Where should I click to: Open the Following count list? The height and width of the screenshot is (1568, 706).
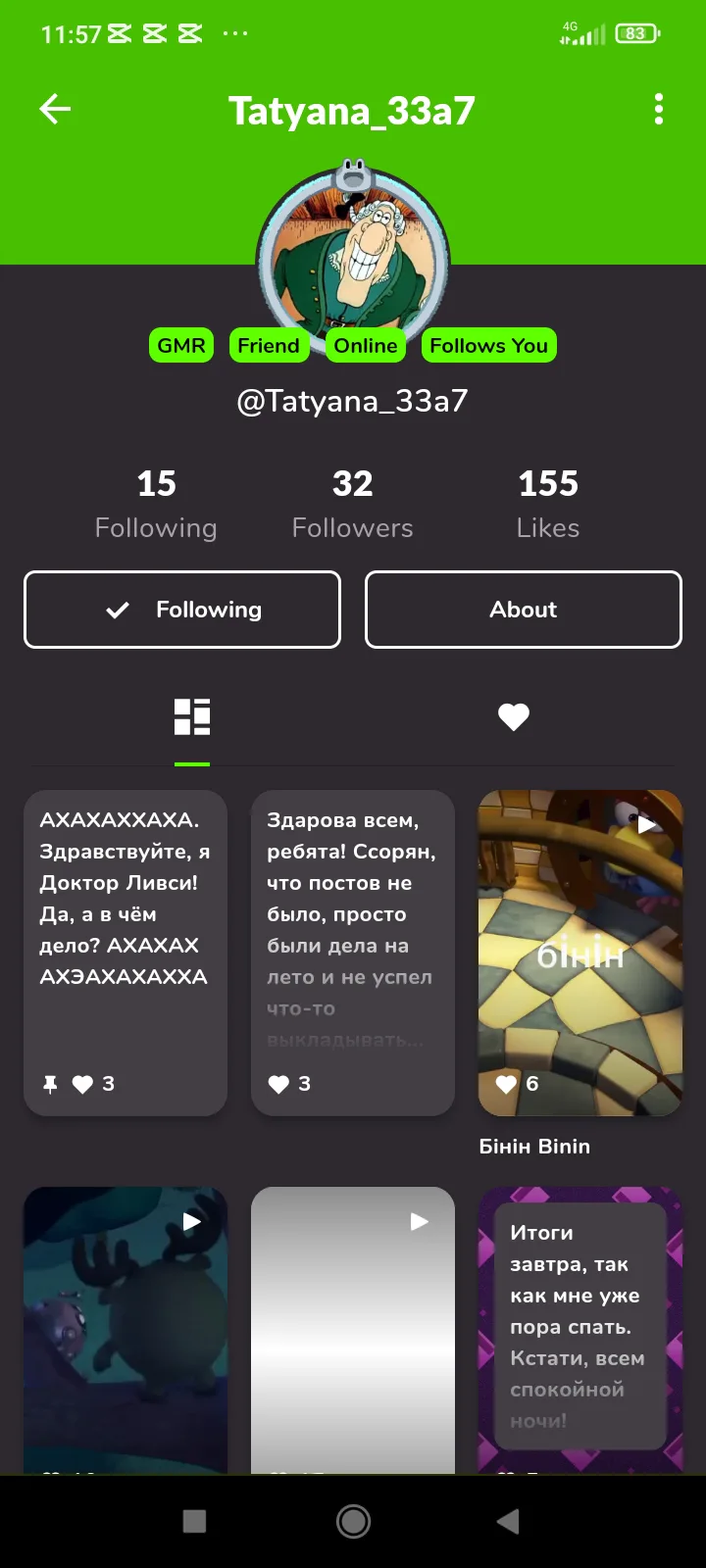point(156,504)
